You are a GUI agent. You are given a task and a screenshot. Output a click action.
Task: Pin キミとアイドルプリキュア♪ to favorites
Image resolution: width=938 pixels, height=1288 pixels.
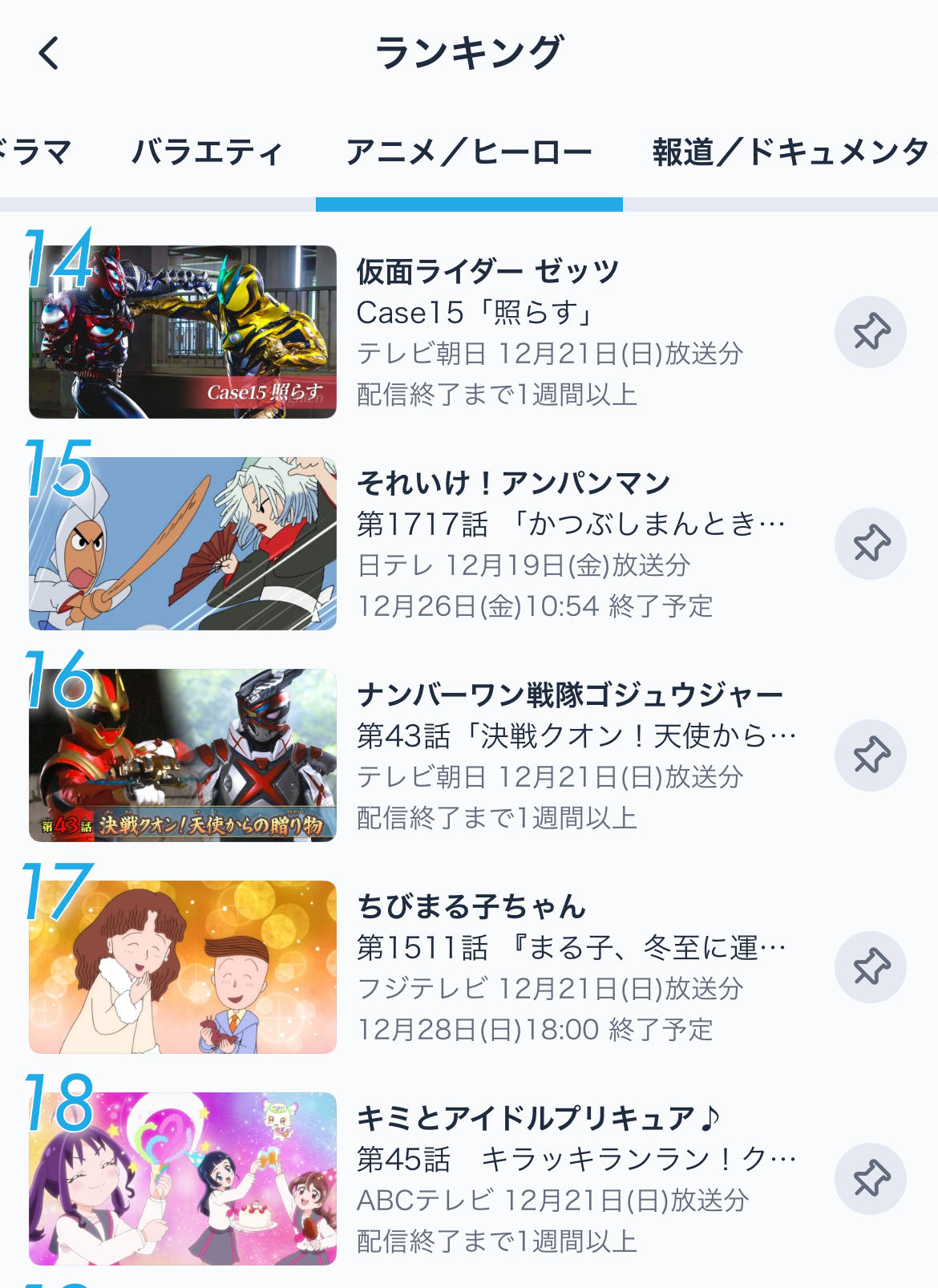tap(871, 1179)
